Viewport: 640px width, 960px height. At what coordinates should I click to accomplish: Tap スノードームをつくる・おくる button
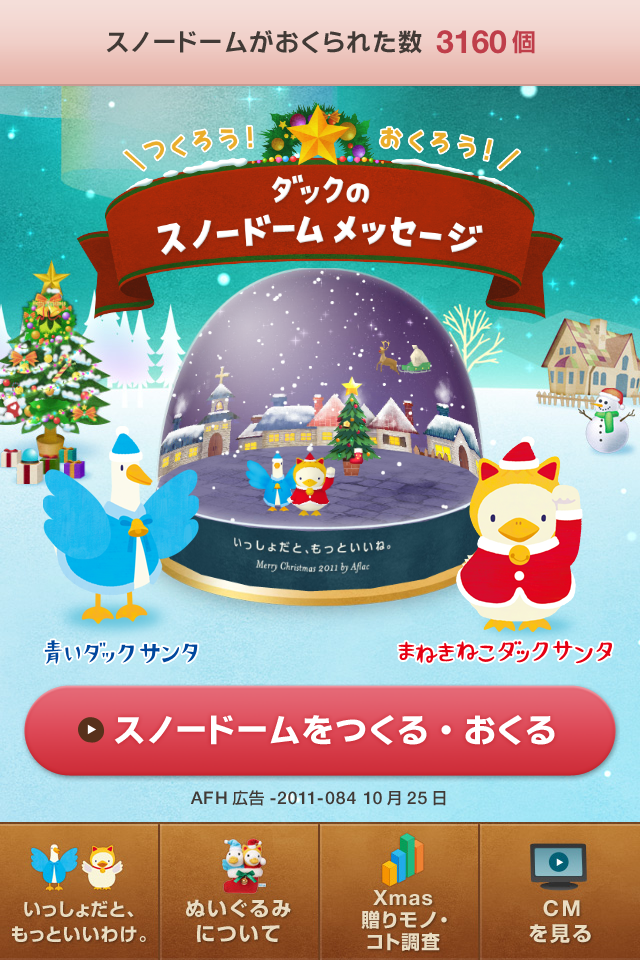320,730
